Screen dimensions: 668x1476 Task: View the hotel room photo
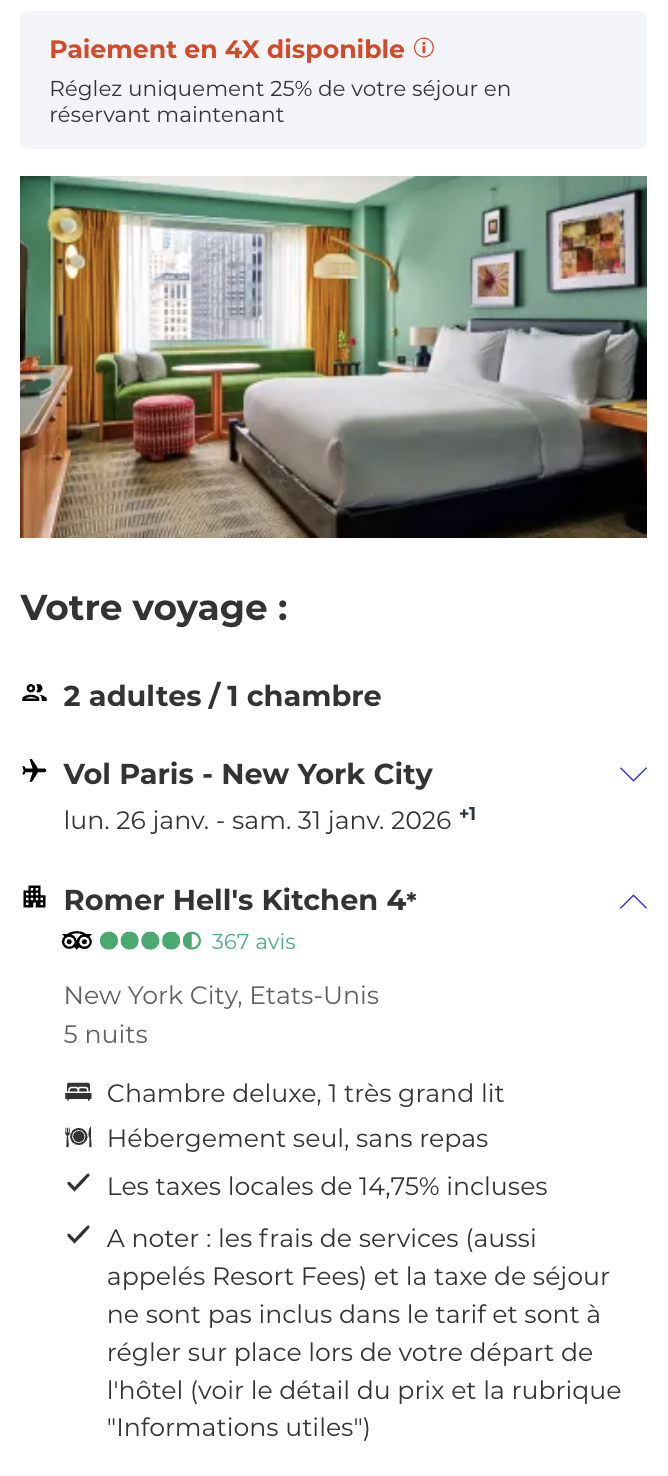333,357
